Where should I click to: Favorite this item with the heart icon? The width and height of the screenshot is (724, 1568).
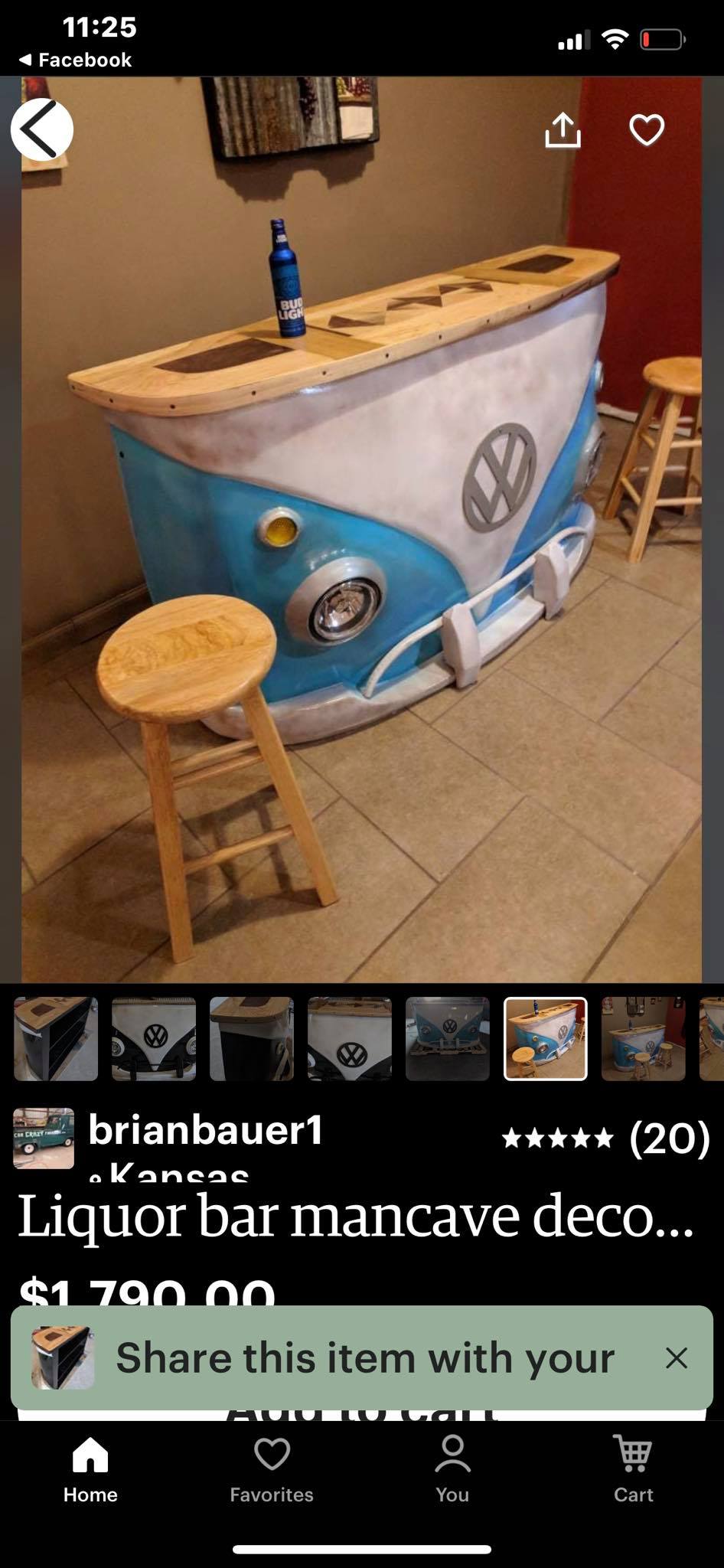pos(647,130)
